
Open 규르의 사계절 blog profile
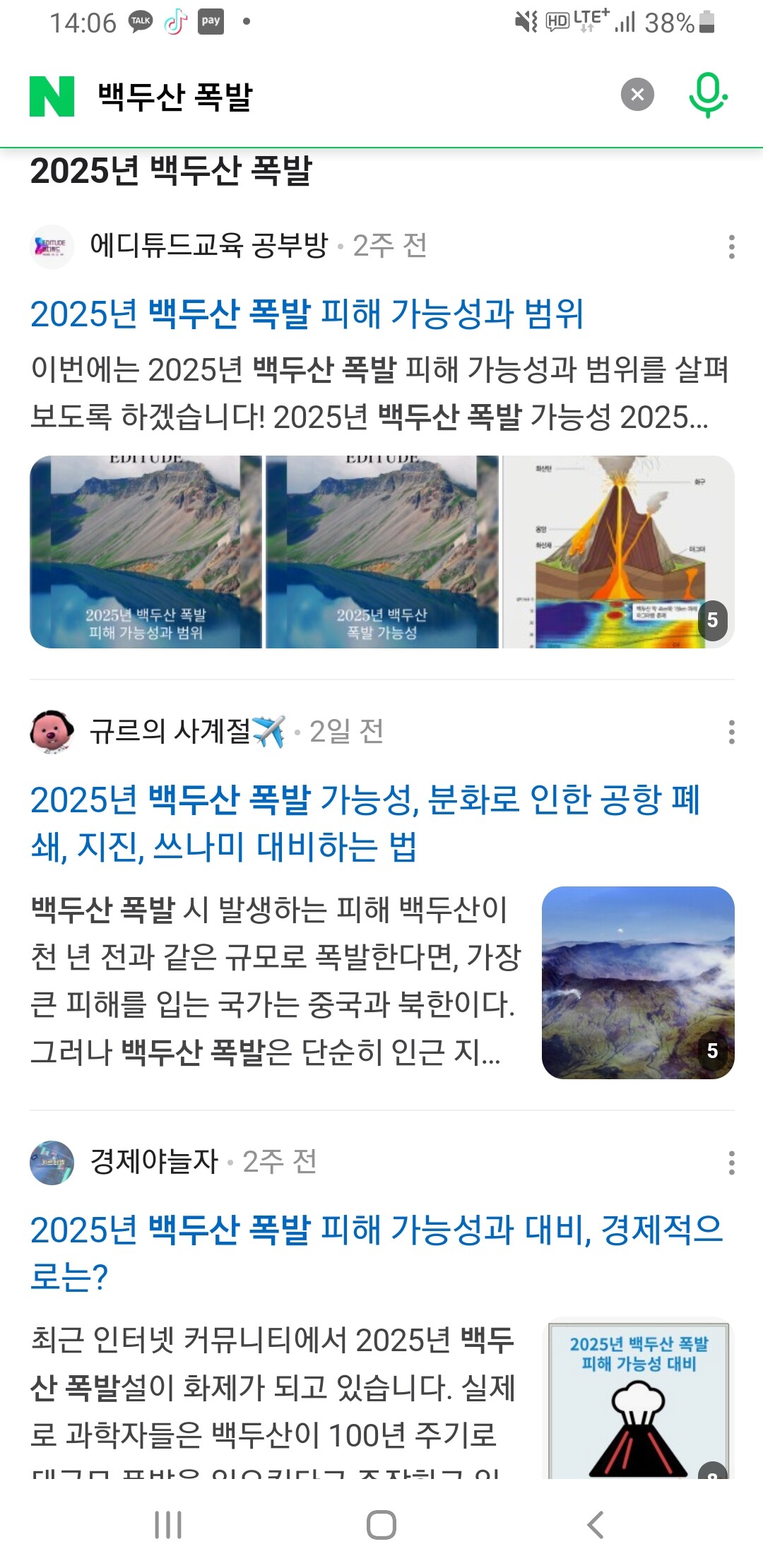pyautogui.click(x=170, y=732)
